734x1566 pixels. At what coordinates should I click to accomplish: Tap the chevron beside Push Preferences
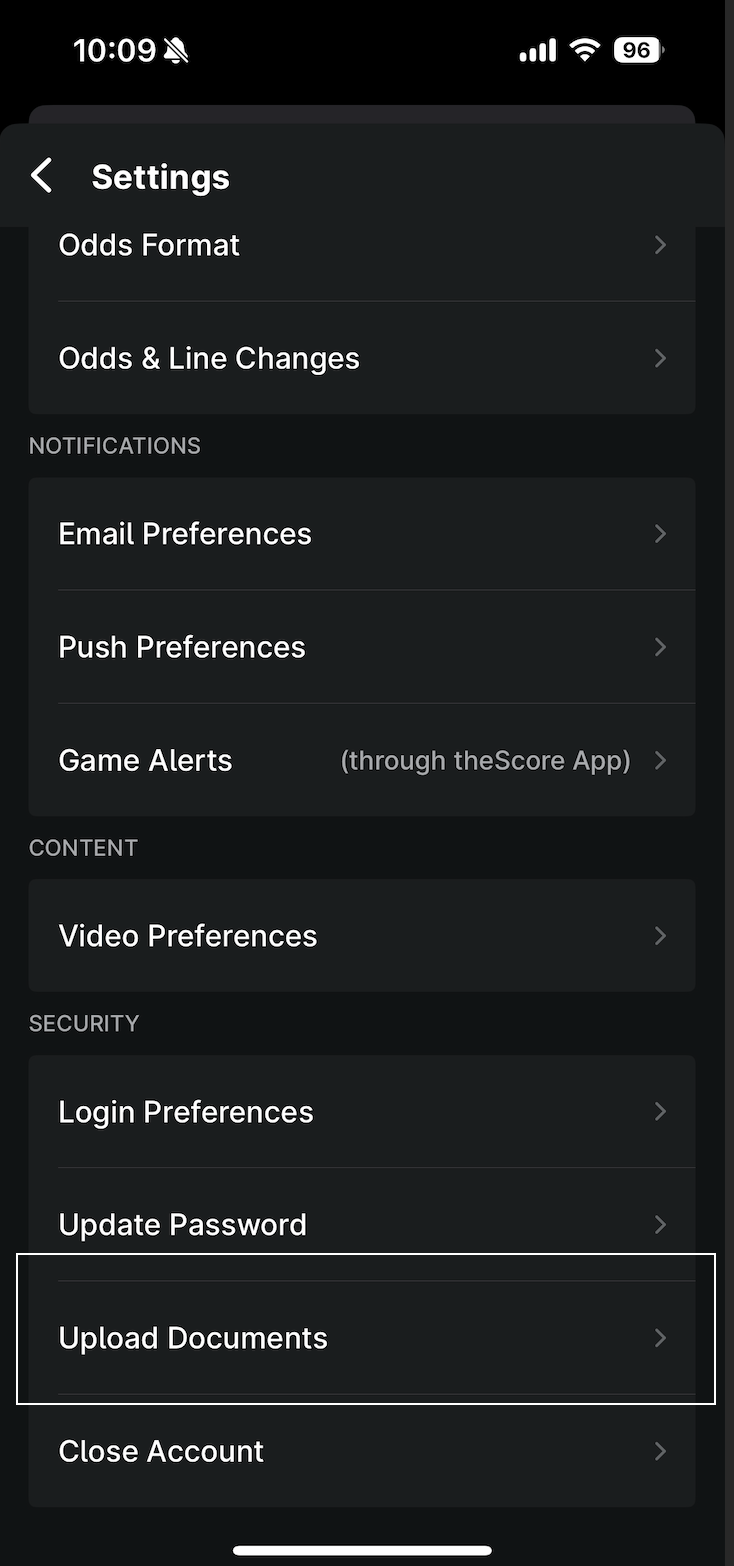[660, 647]
